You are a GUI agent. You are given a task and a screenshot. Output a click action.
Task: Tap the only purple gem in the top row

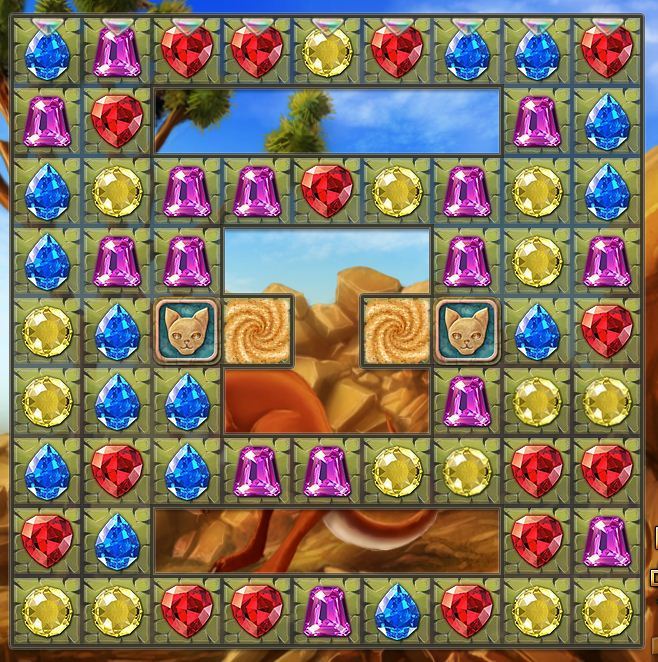click(x=117, y=52)
